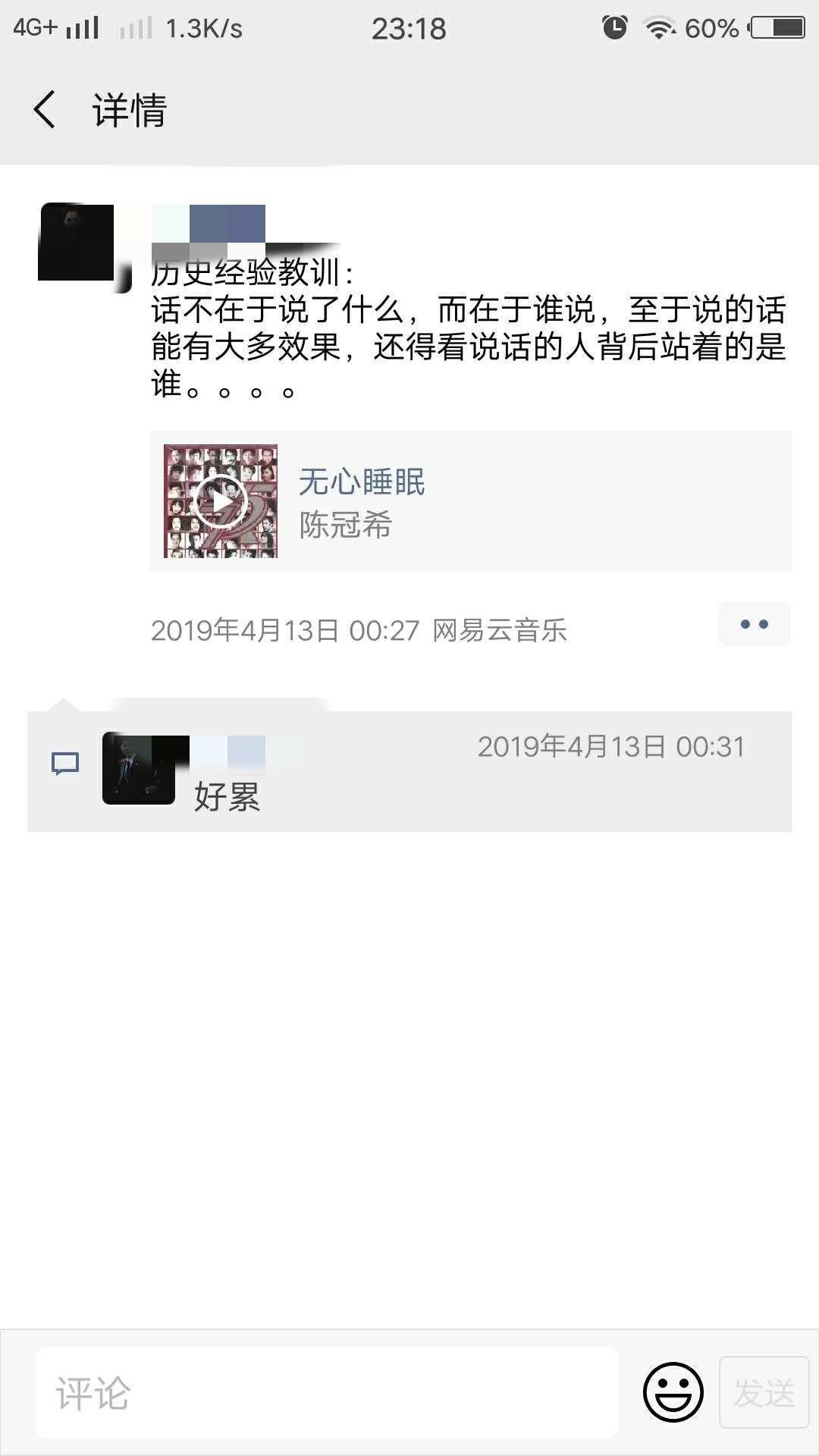819x1456 pixels.
Task: Open the post author's profile avatar
Action: pos(76,243)
